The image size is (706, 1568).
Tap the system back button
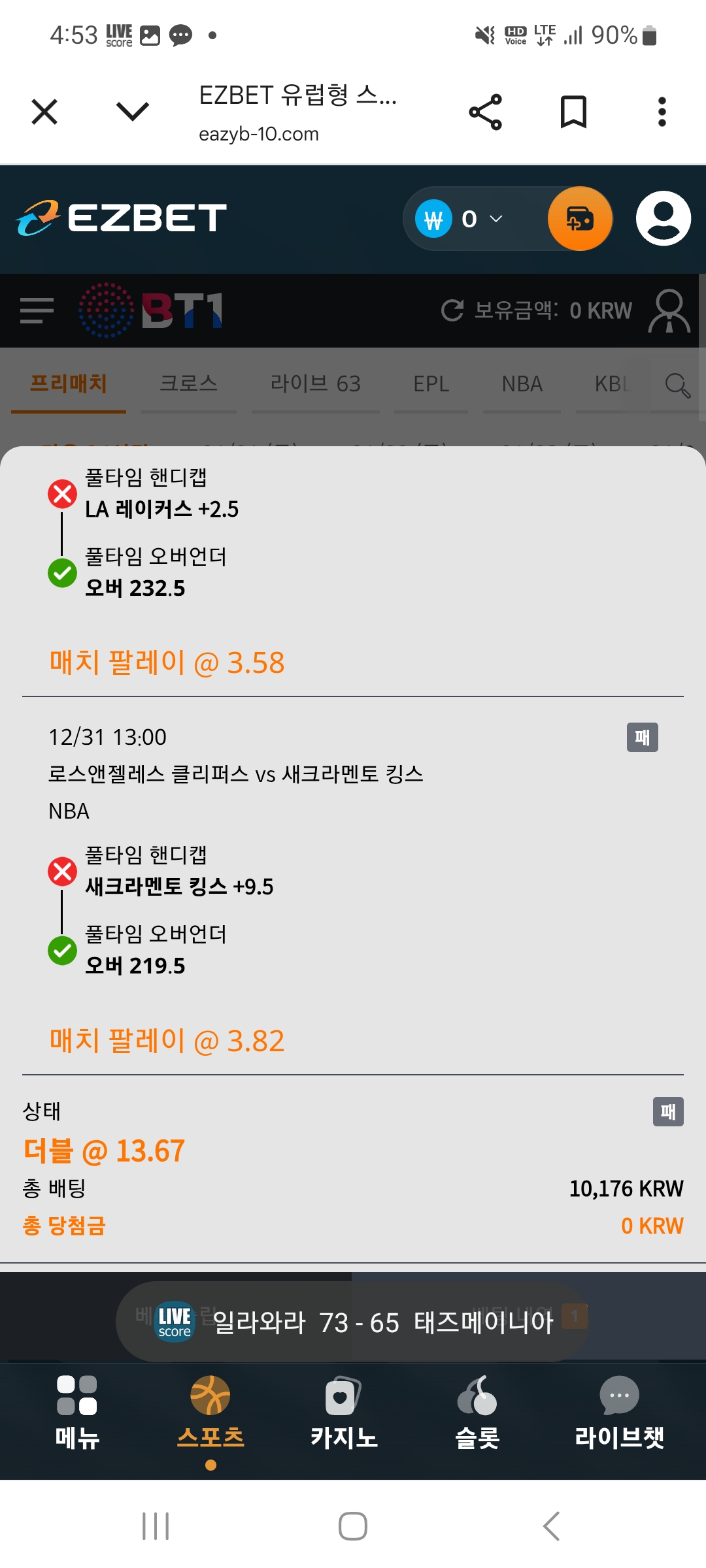(x=551, y=1526)
